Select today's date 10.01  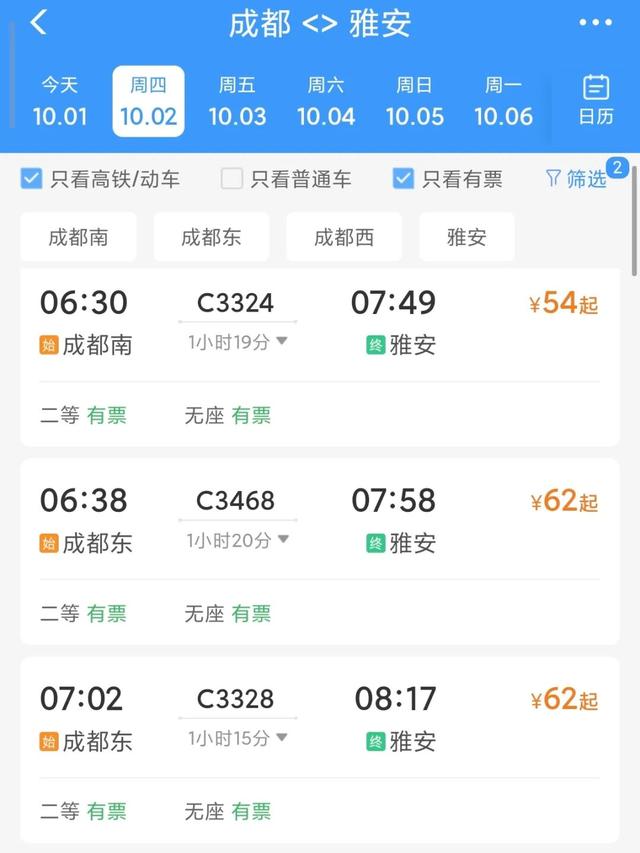pyautogui.click(x=60, y=102)
